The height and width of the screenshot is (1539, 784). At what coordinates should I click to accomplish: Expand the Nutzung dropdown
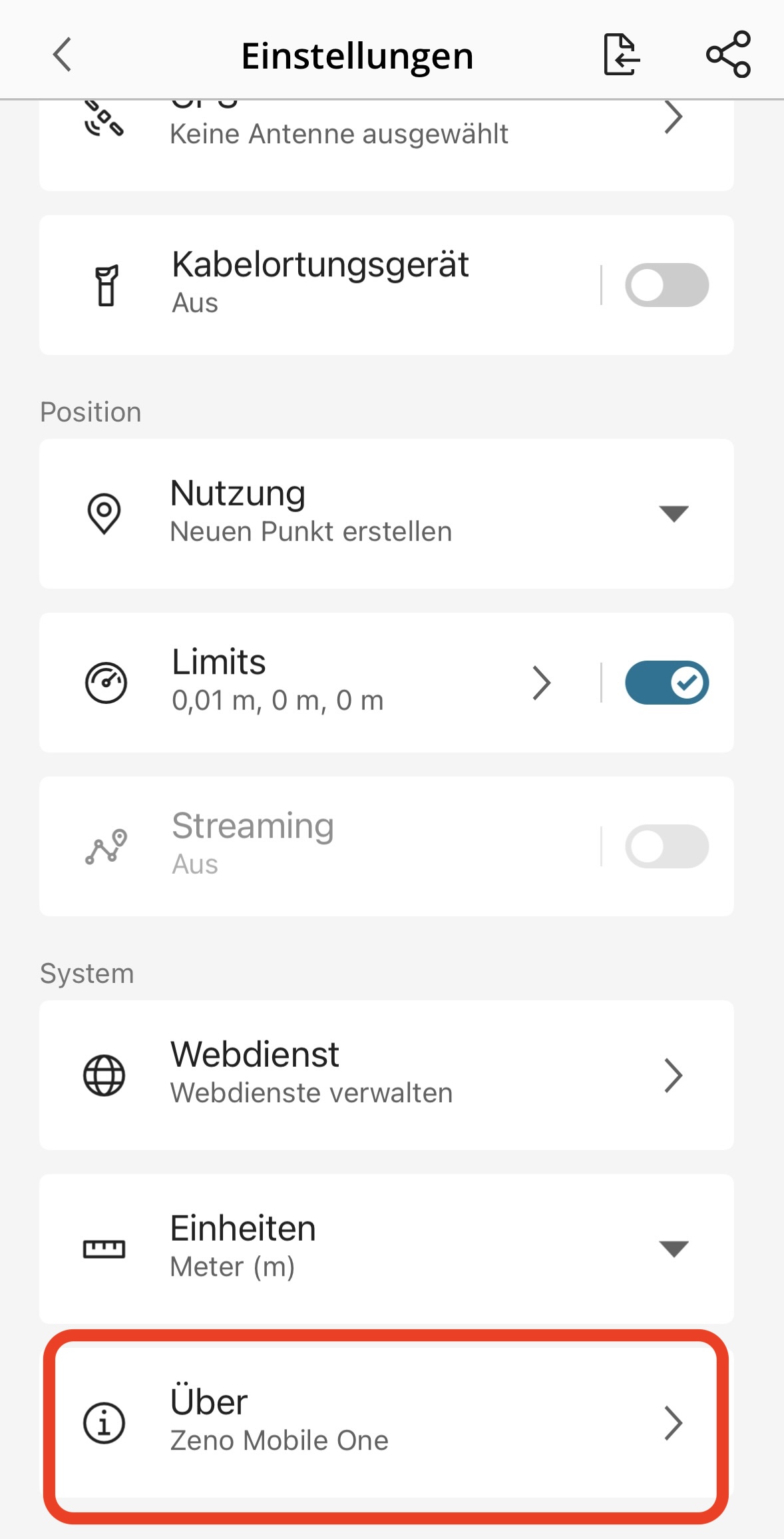(673, 513)
